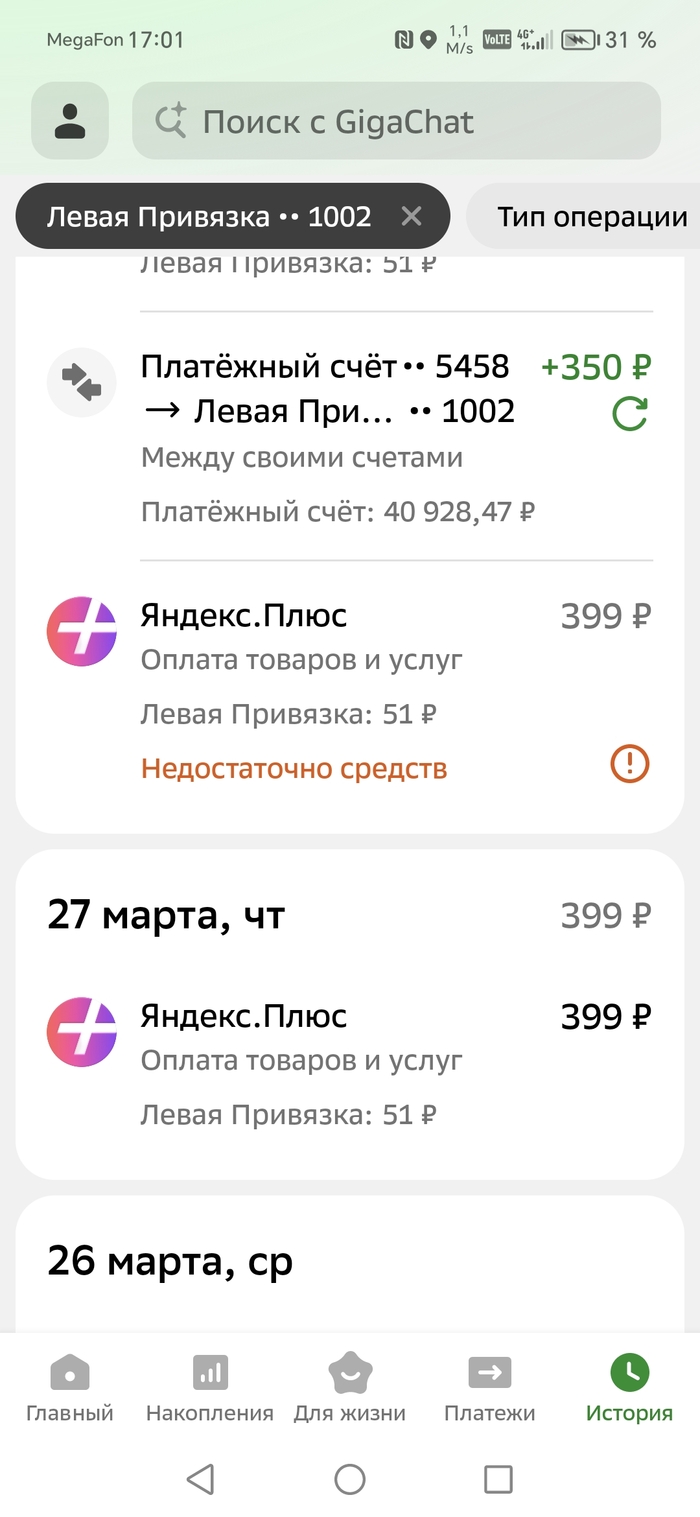Go to the Накопления tab
Viewport: 700px width, 1517px height.
click(209, 1389)
